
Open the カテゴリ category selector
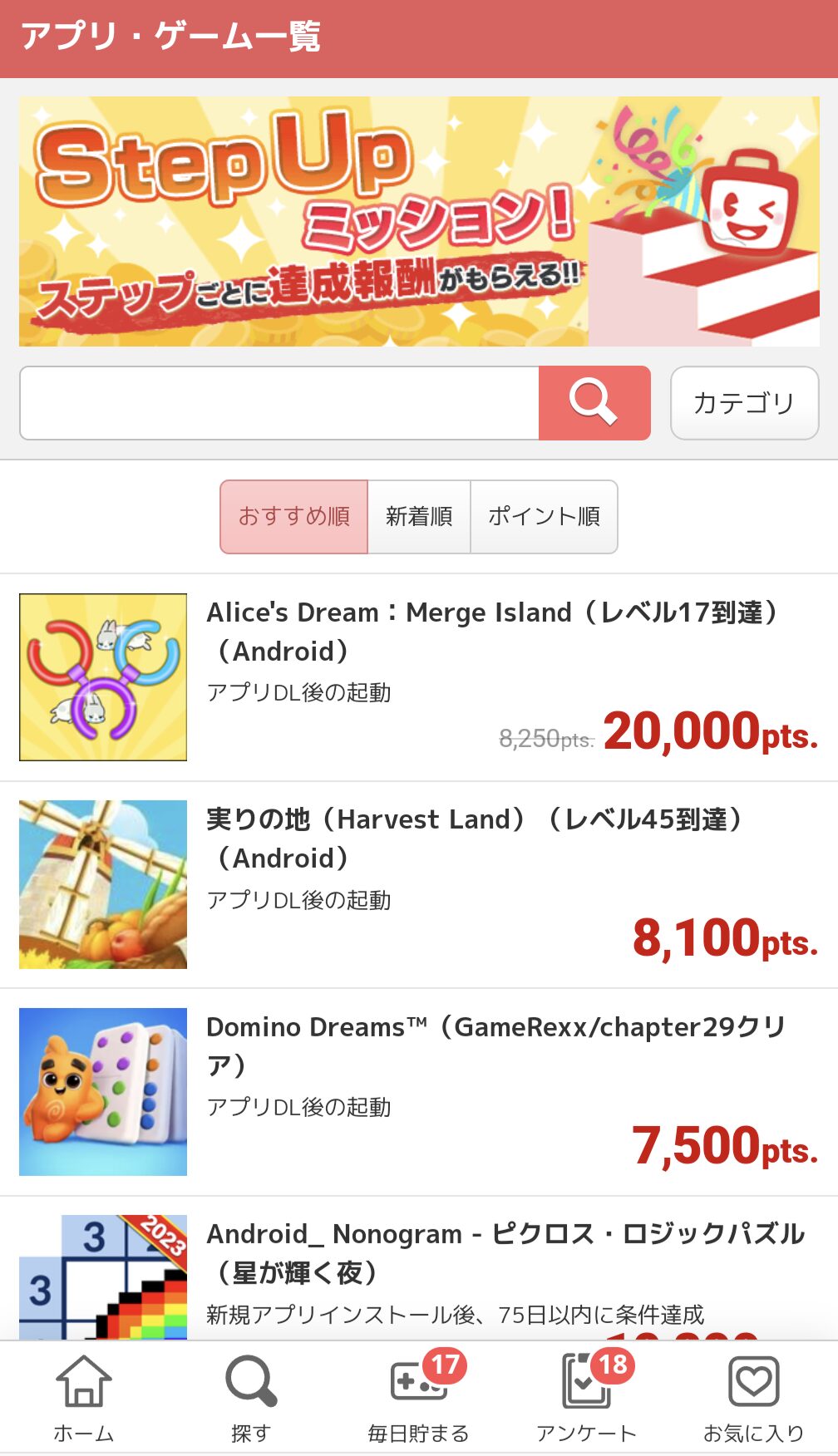pos(743,403)
